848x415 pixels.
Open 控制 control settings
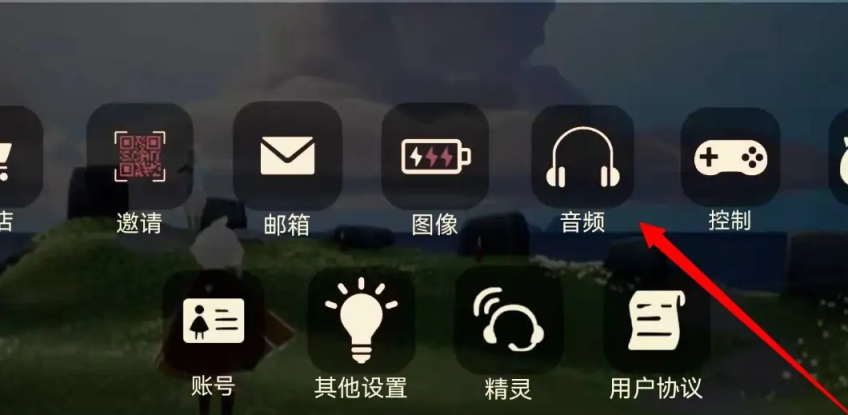coord(730,157)
